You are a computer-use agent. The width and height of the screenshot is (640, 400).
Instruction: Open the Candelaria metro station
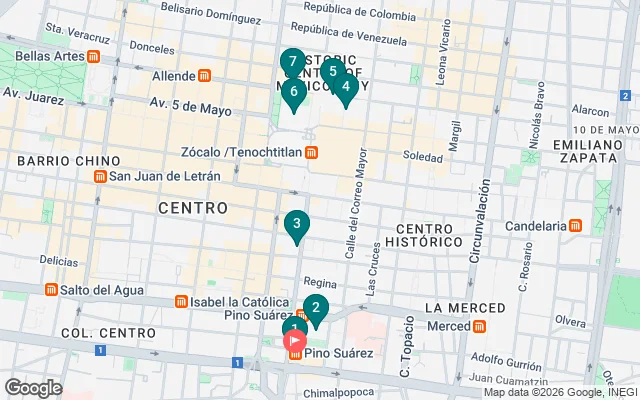(575, 226)
